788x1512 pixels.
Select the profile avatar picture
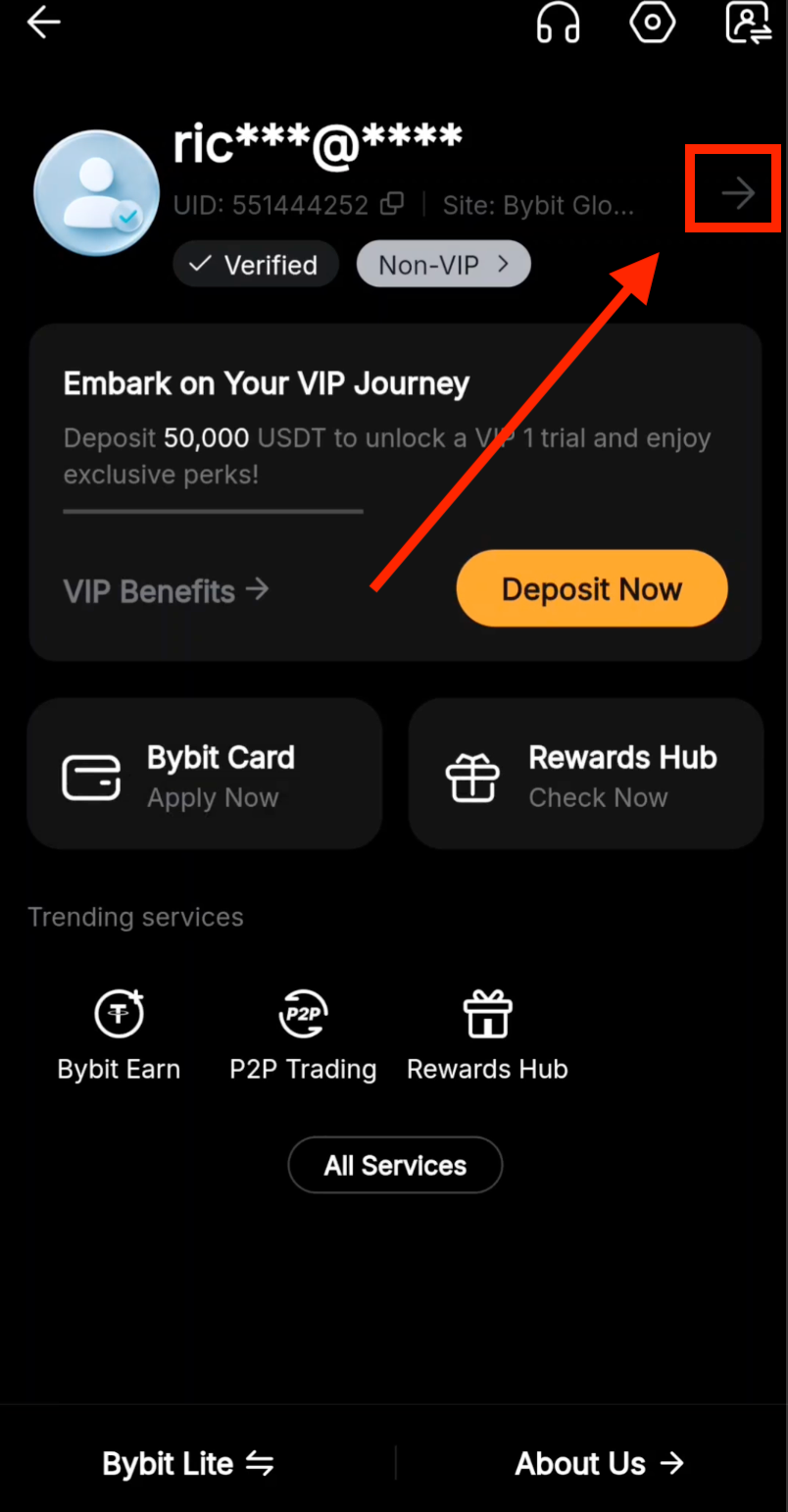coord(95,192)
